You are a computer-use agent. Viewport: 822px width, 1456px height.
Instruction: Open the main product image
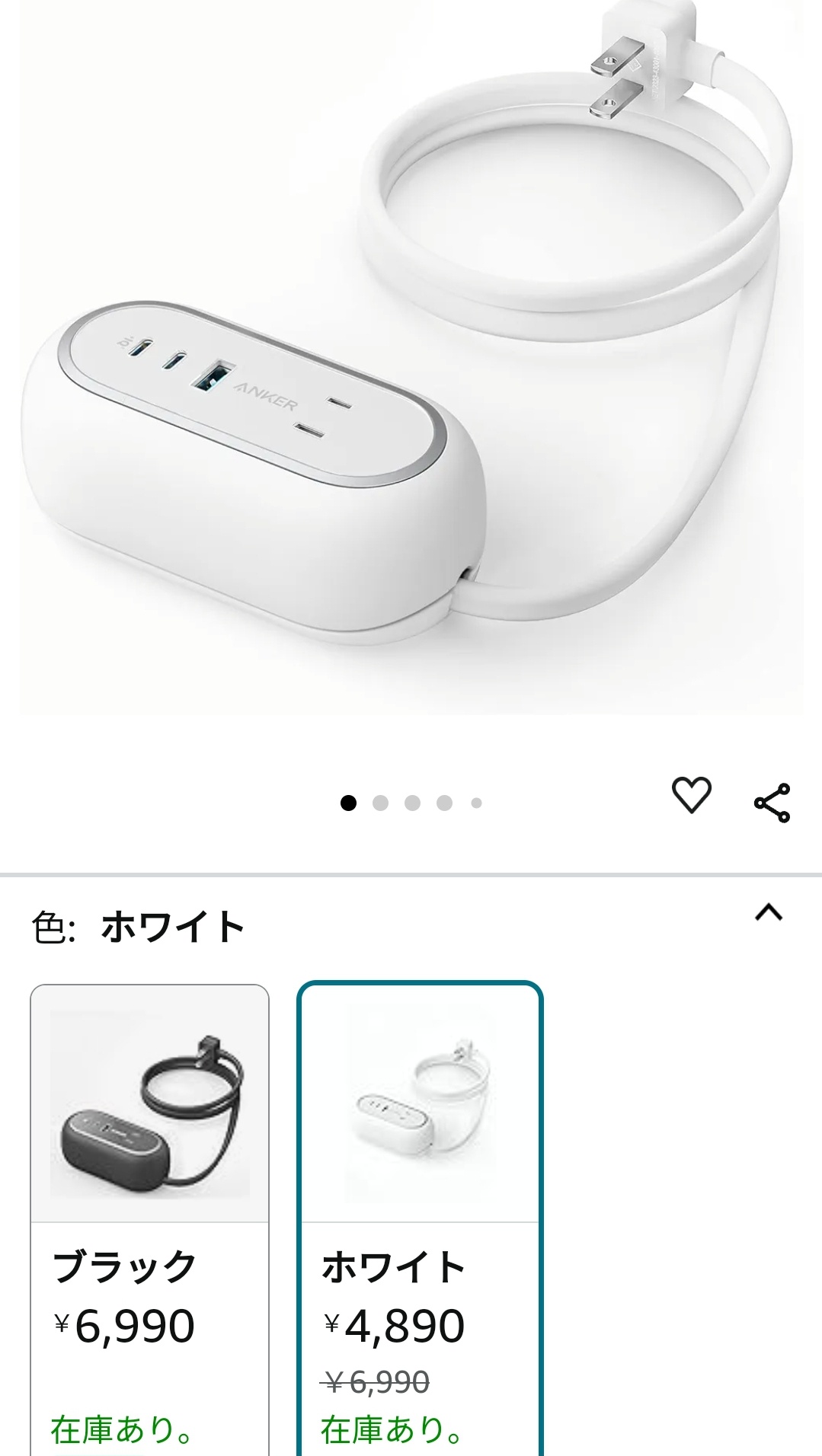tap(411, 358)
